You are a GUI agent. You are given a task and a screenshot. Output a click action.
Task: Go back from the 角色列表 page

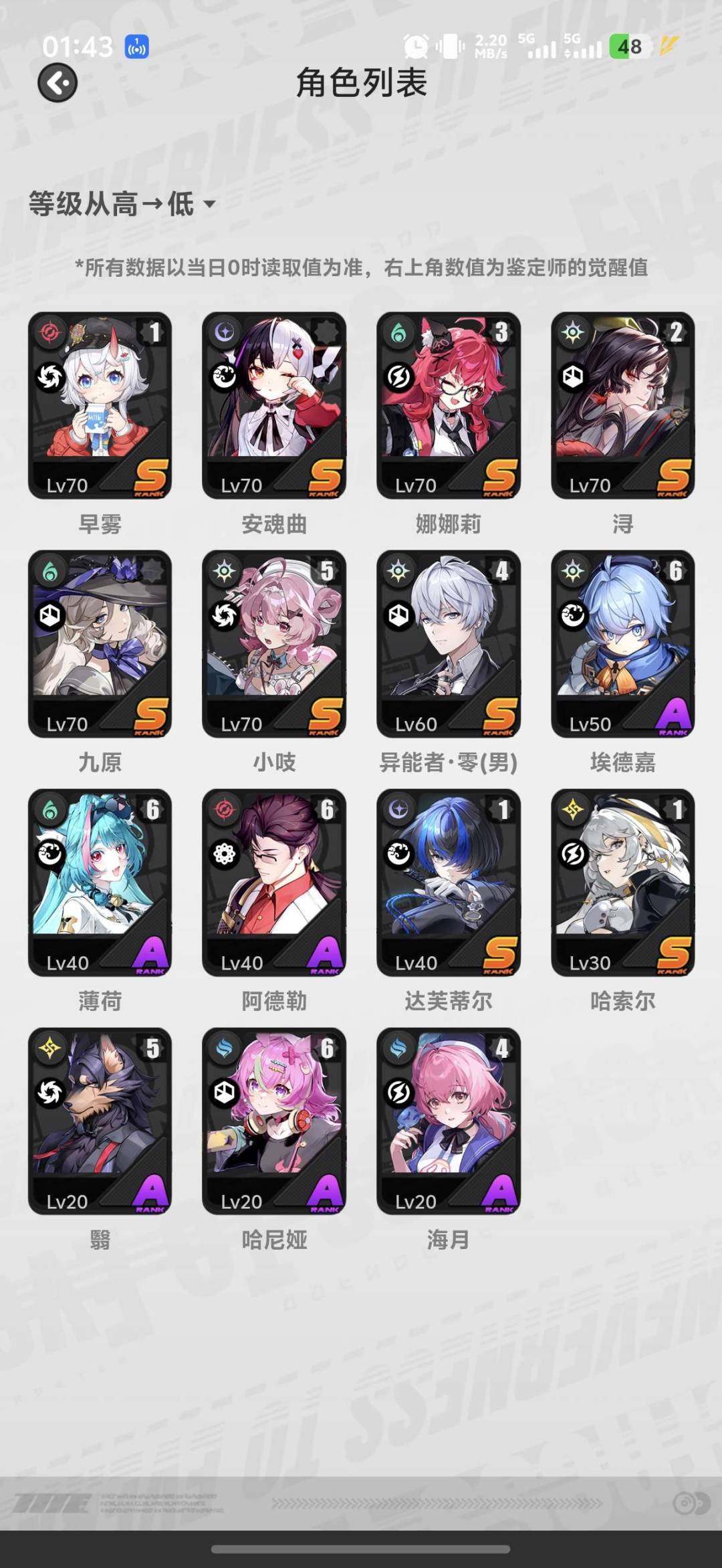coord(57,83)
